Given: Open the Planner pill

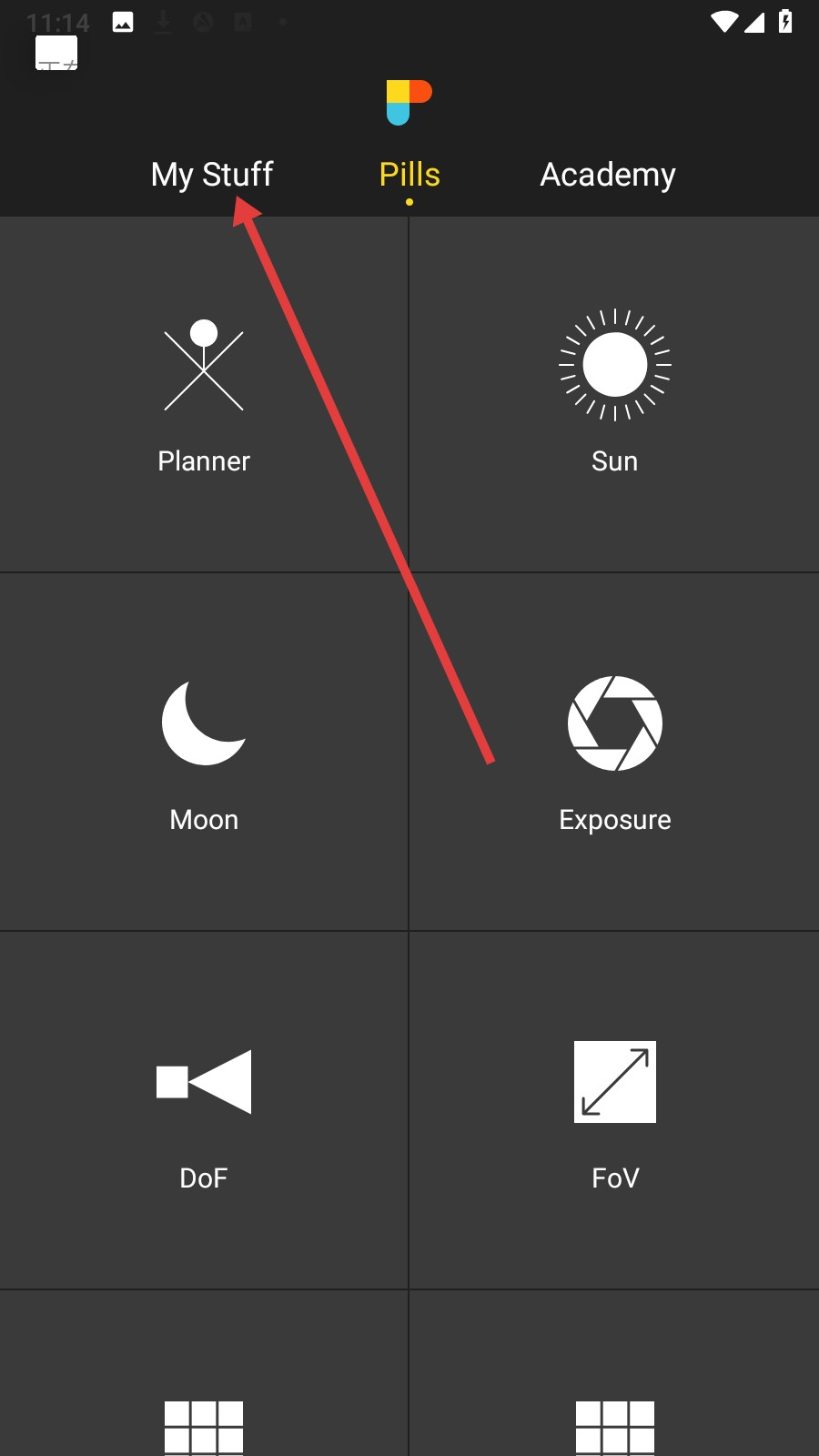Looking at the screenshot, I should coord(204,395).
